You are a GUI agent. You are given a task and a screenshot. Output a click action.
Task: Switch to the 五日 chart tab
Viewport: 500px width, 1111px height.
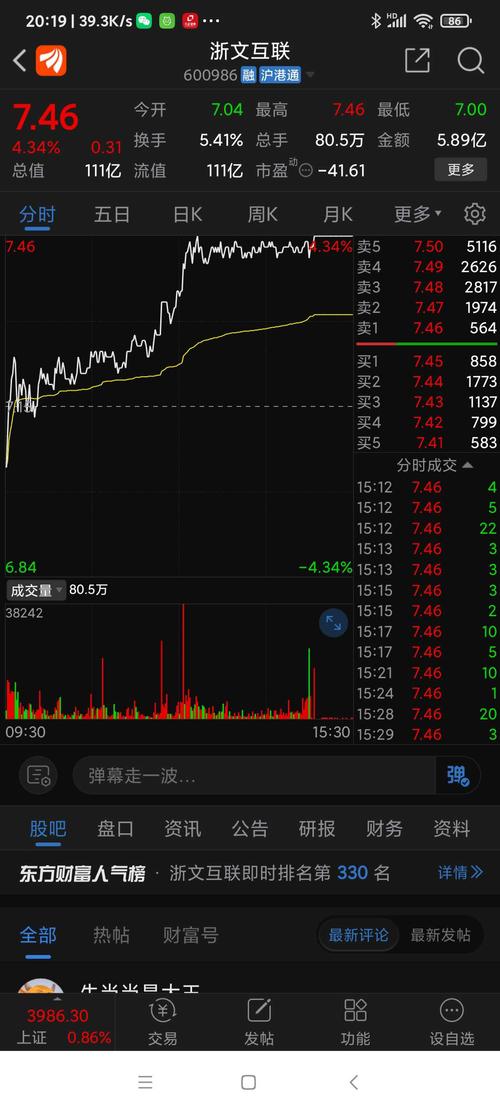pyautogui.click(x=112, y=214)
